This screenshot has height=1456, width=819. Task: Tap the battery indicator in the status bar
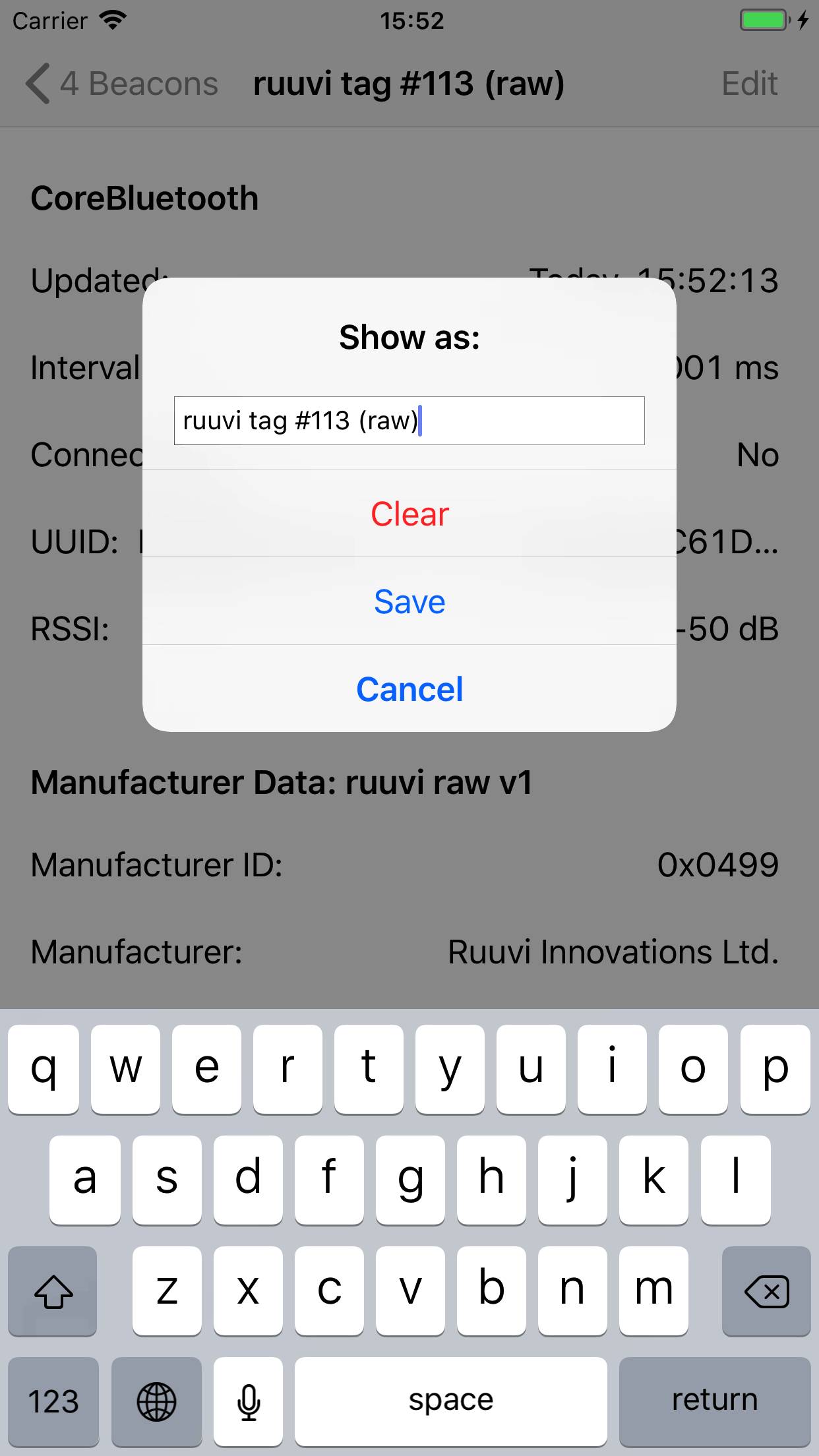762,20
